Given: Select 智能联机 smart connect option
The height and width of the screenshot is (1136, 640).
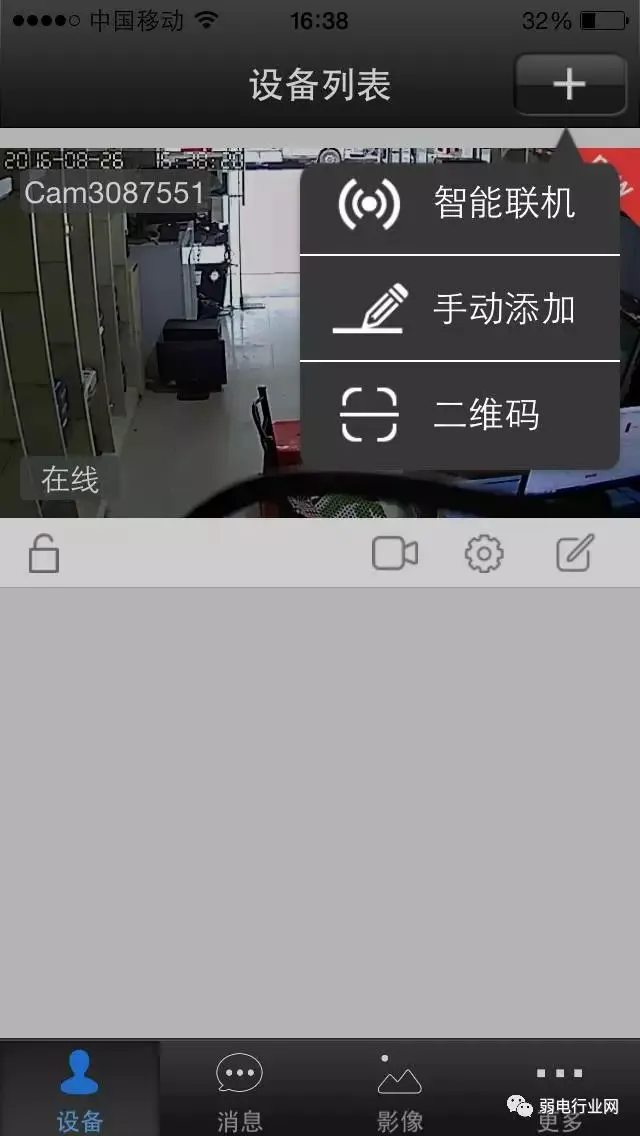Looking at the screenshot, I should point(460,204).
